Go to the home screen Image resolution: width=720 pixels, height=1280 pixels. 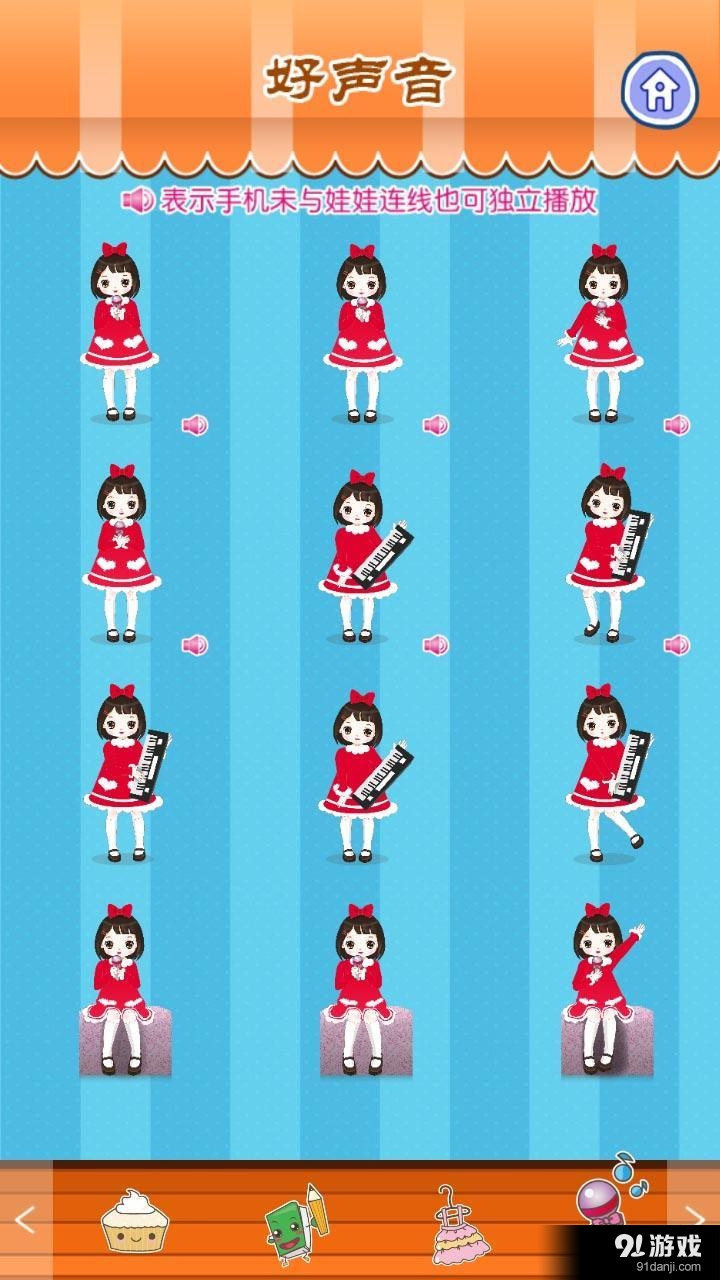point(659,91)
